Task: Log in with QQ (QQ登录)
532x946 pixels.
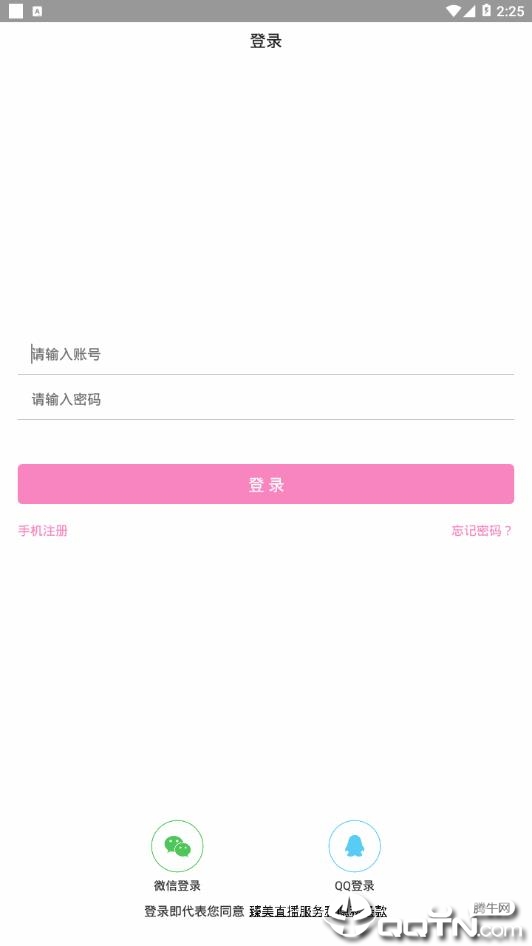Action: [x=354, y=856]
